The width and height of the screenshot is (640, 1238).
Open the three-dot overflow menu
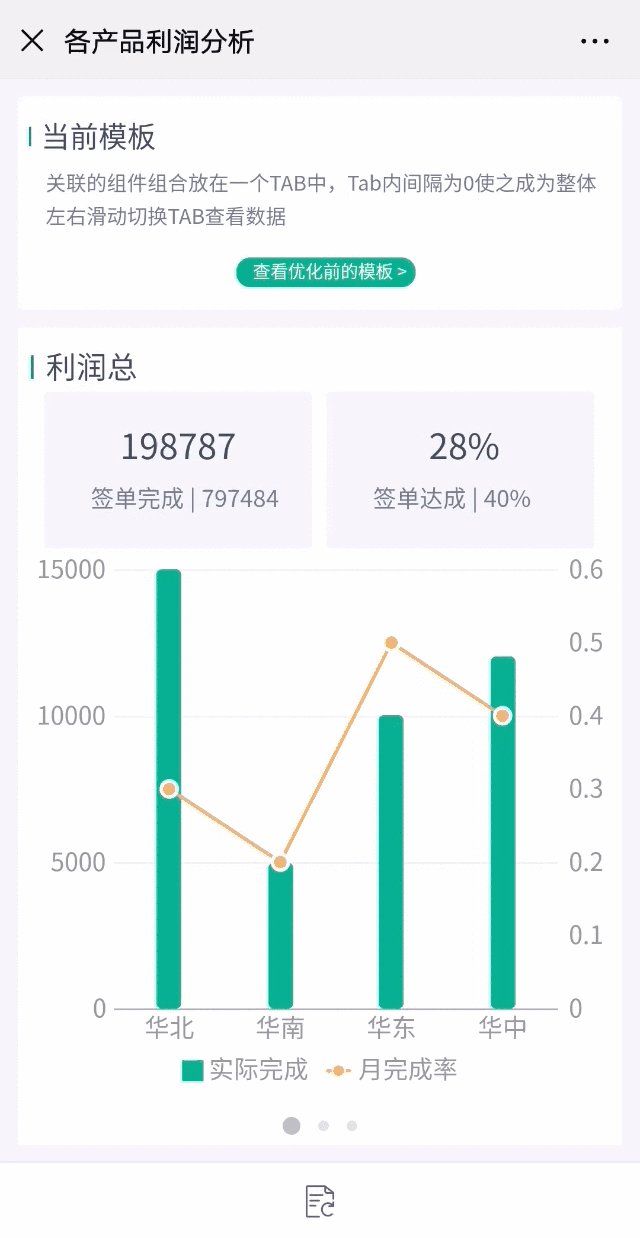pyautogui.click(x=594, y=41)
